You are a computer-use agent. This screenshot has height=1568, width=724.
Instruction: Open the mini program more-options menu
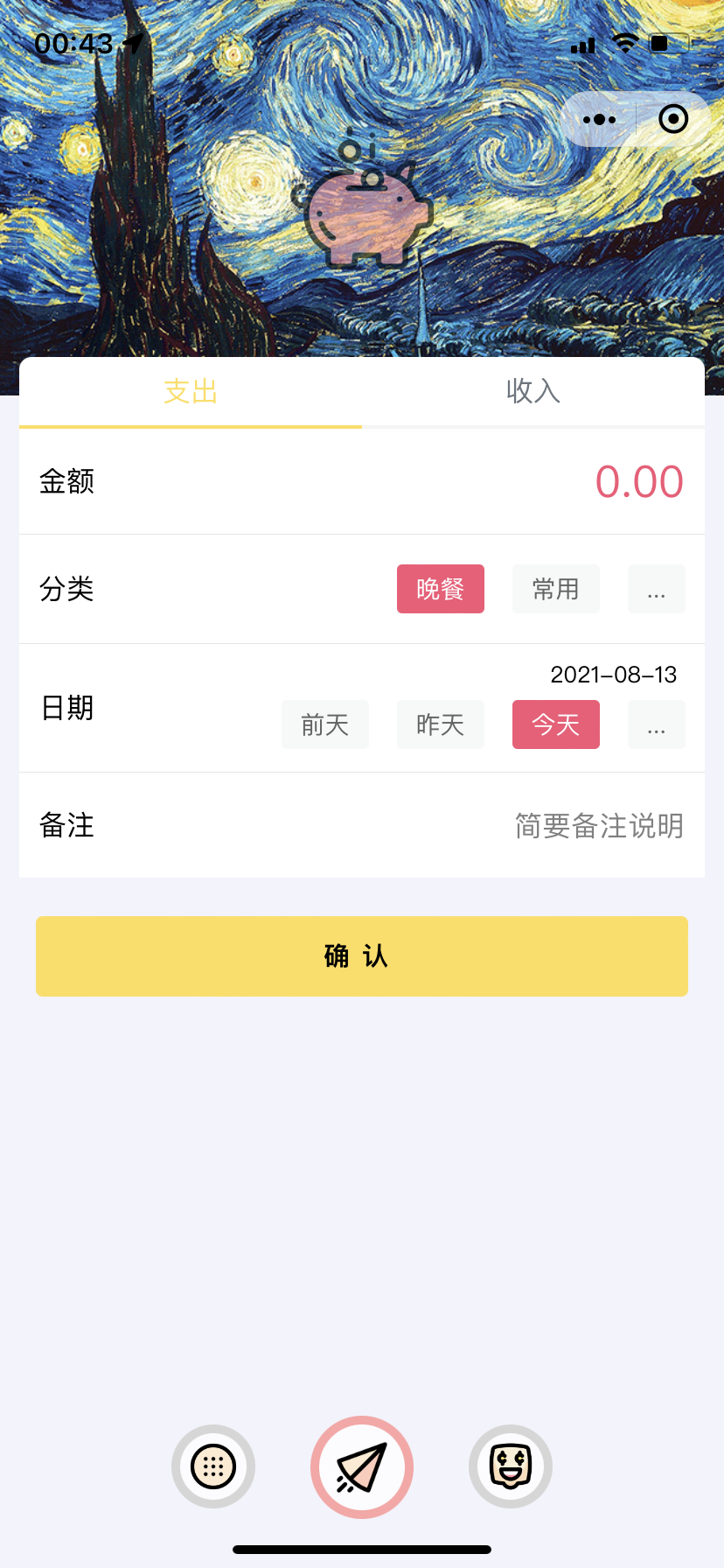point(600,119)
